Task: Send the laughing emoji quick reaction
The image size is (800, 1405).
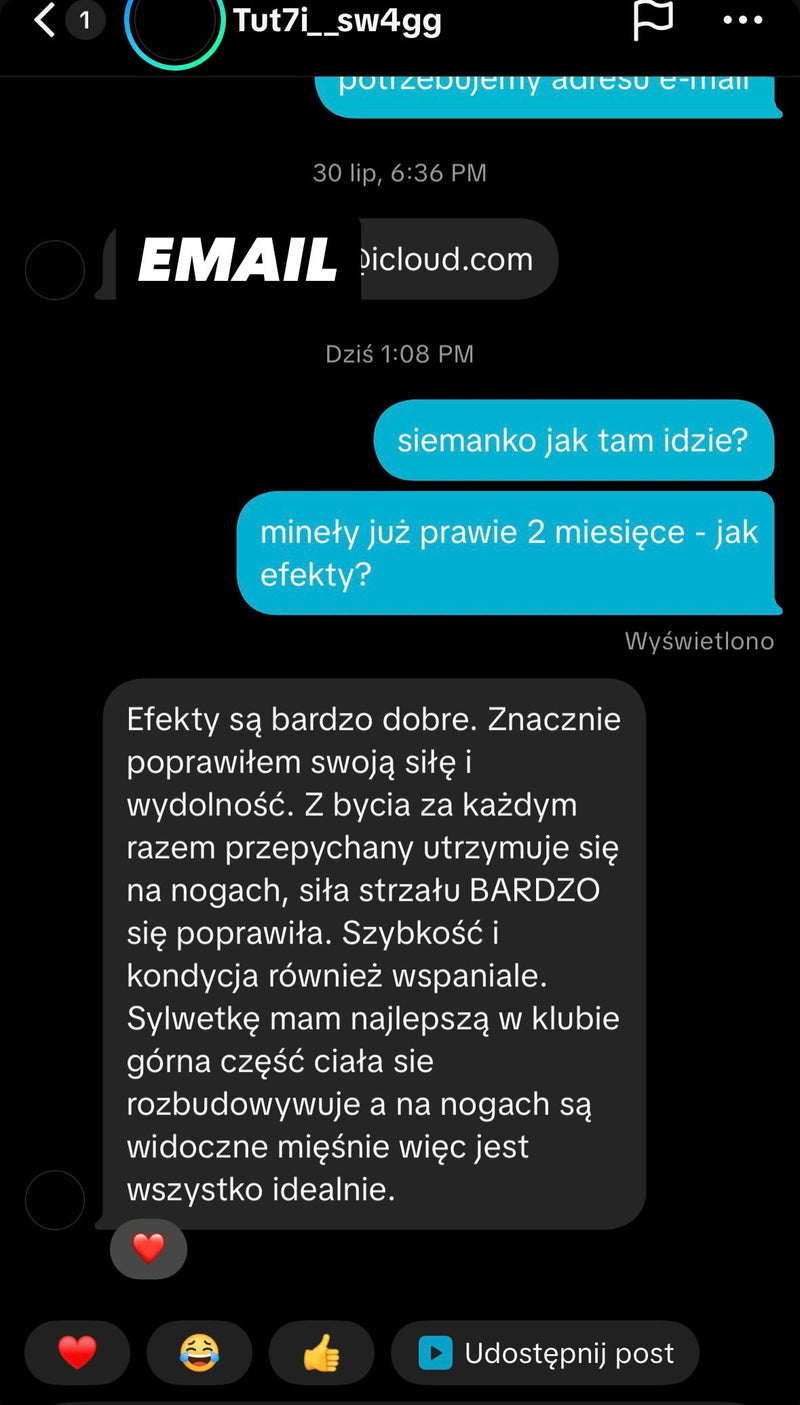Action: pos(199,1353)
